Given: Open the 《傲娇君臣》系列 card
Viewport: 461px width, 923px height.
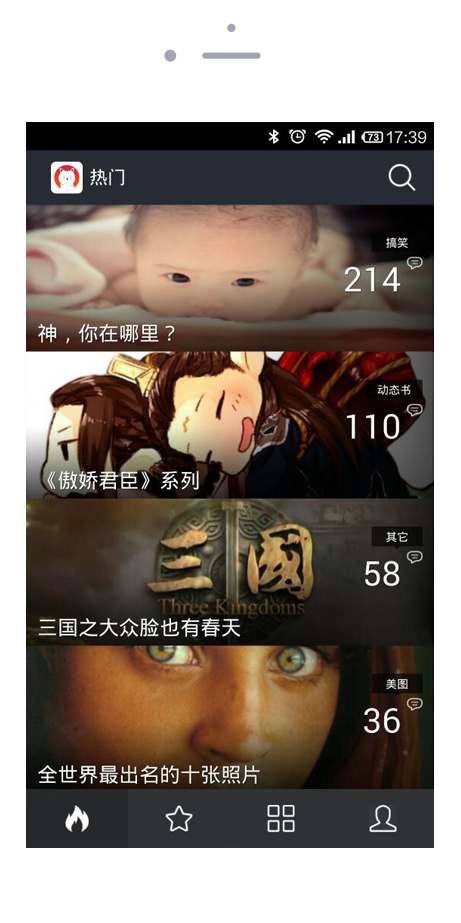Looking at the screenshot, I should pyautogui.click(x=230, y=425).
